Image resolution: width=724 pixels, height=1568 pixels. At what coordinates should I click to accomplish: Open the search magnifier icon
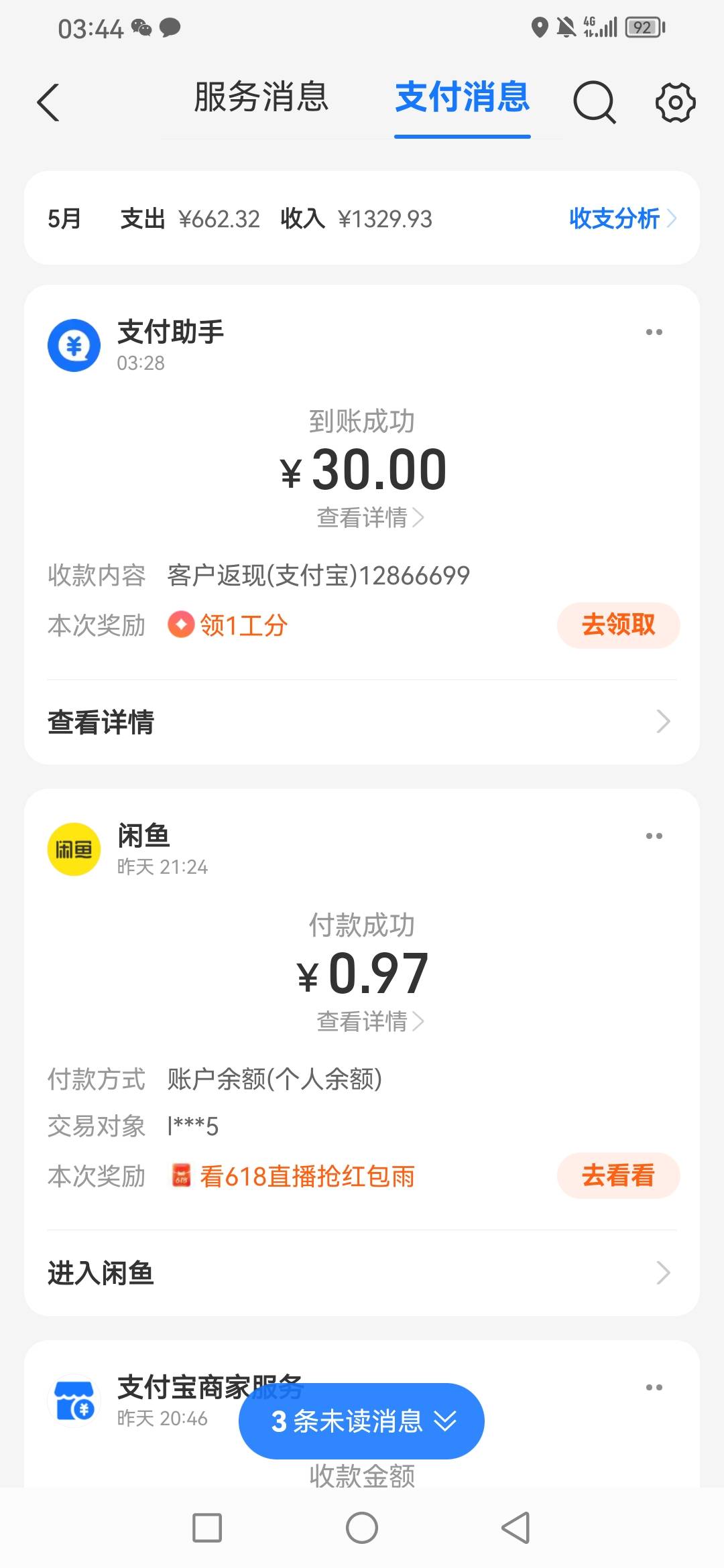pos(595,103)
